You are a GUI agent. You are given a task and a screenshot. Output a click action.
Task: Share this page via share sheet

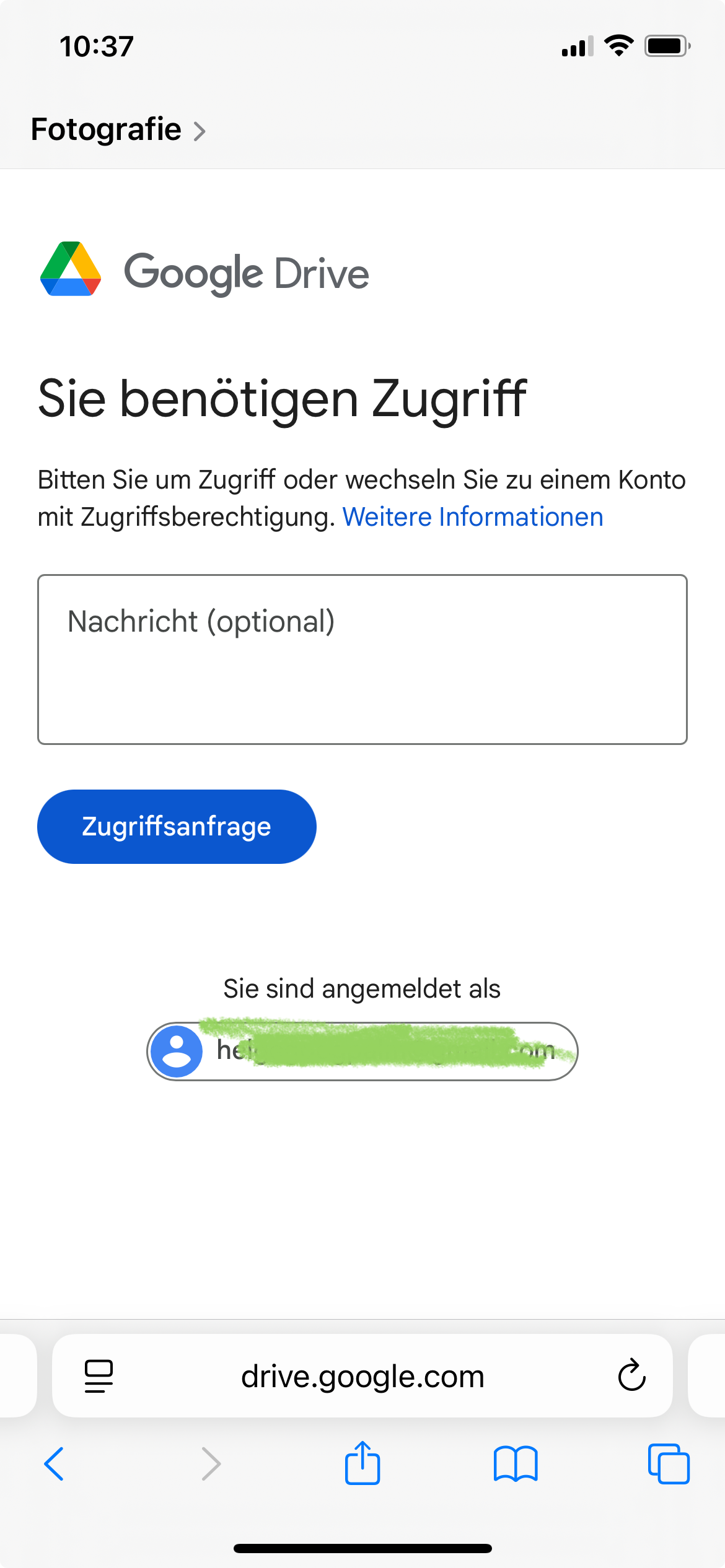point(362,1463)
